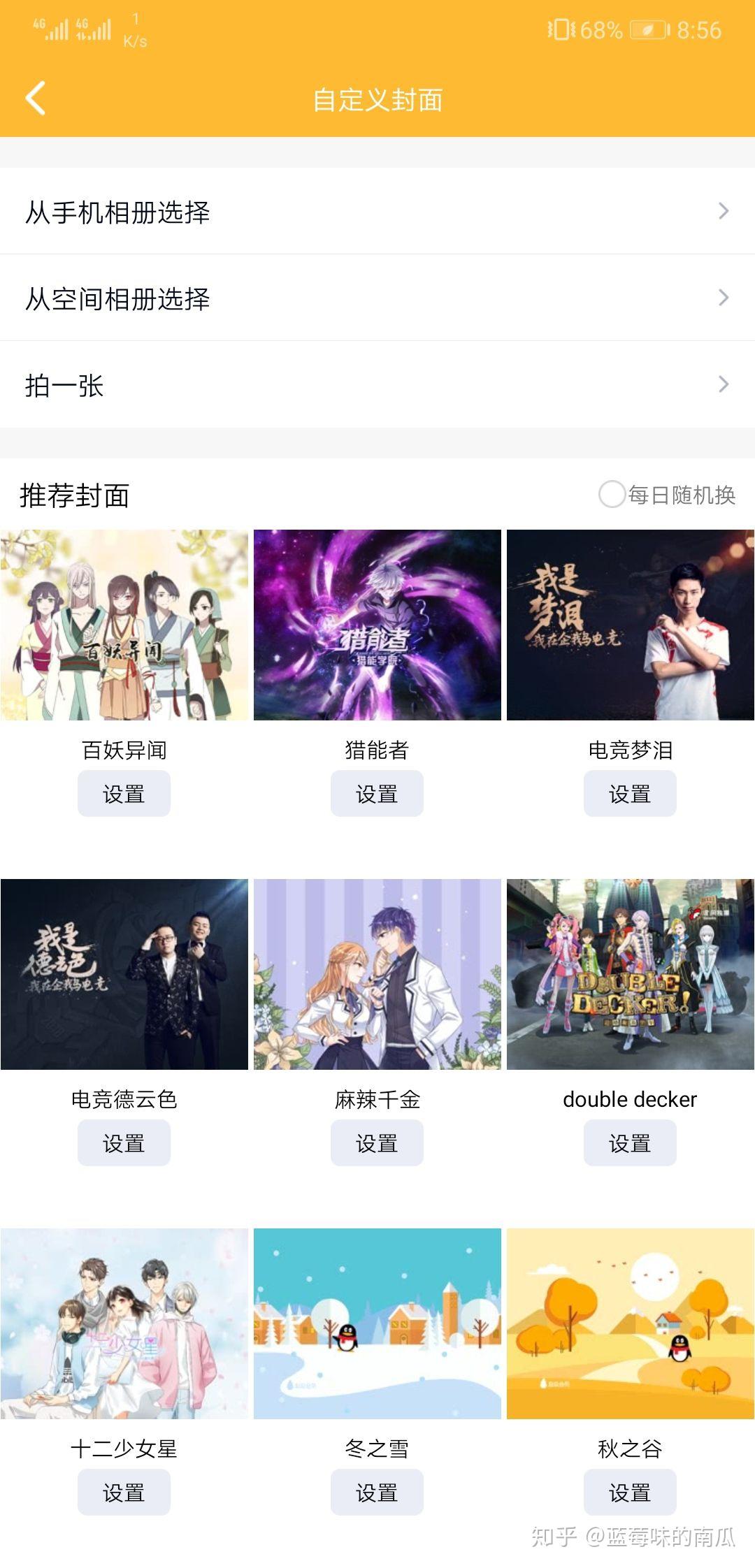Viewport: 755px width, 1568px height.
Task: Open the 秋之谷 autumn cover image
Action: point(631,1323)
